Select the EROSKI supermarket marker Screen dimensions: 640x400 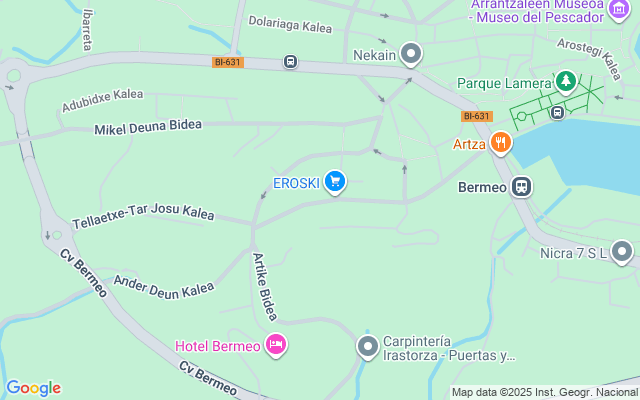(x=336, y=182)
